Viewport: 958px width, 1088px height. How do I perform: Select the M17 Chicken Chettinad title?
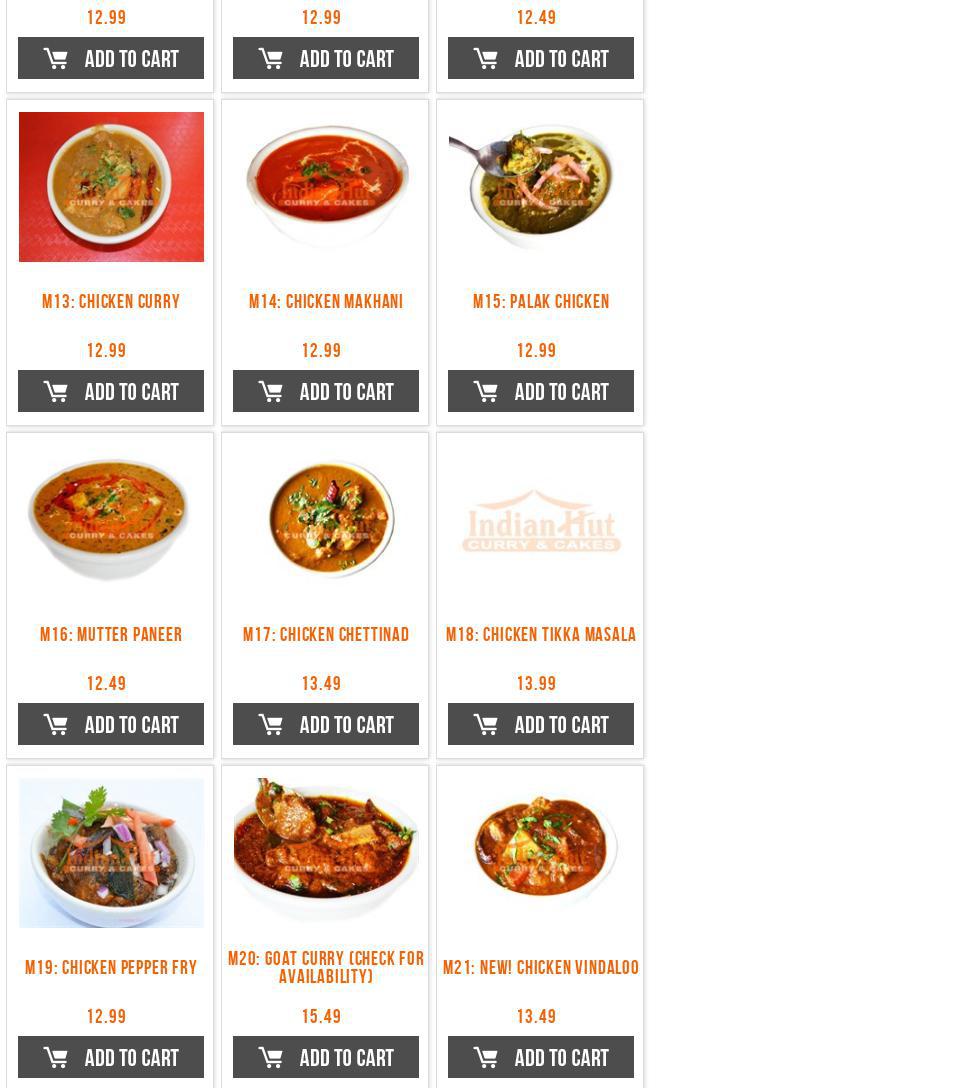[326, 635]
